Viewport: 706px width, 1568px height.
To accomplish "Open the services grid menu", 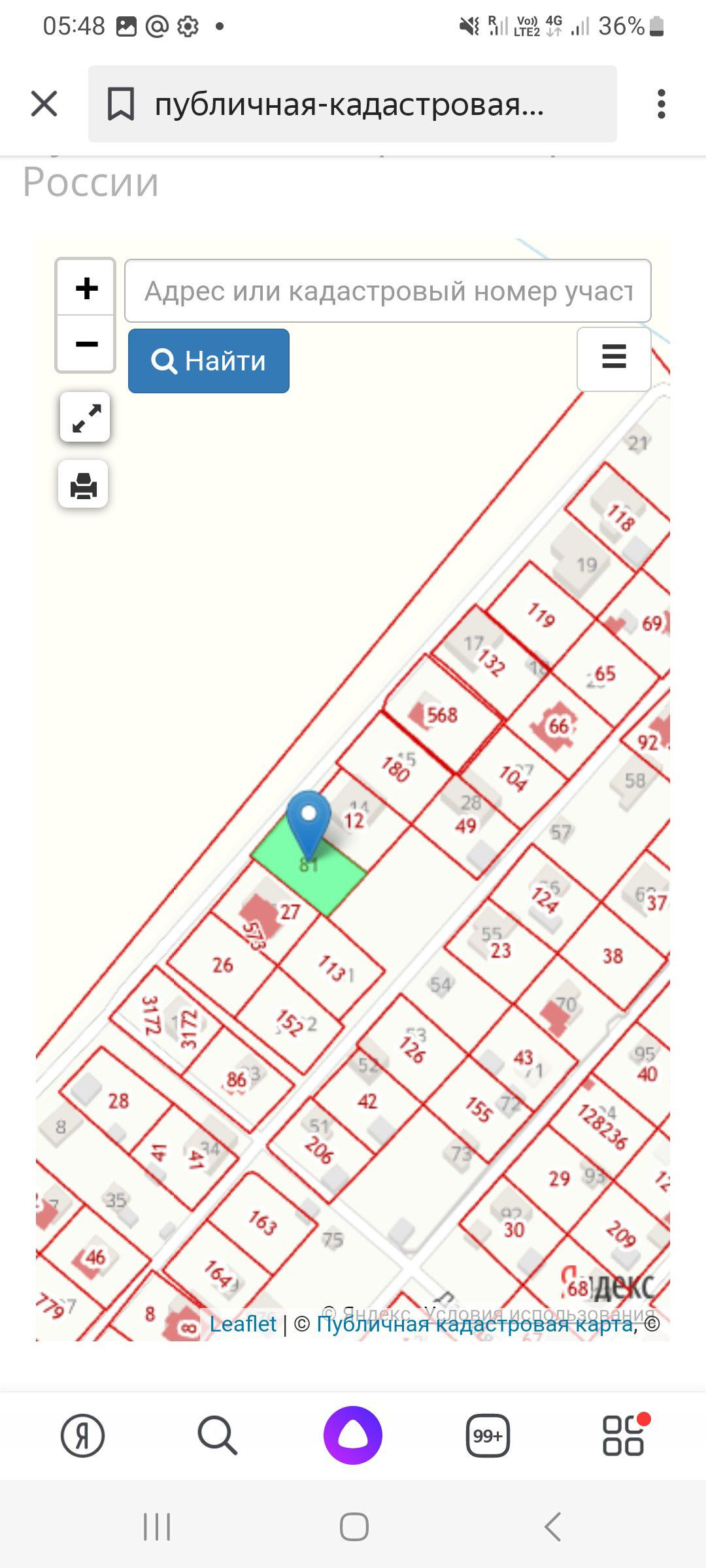I will click(624, 1435).
